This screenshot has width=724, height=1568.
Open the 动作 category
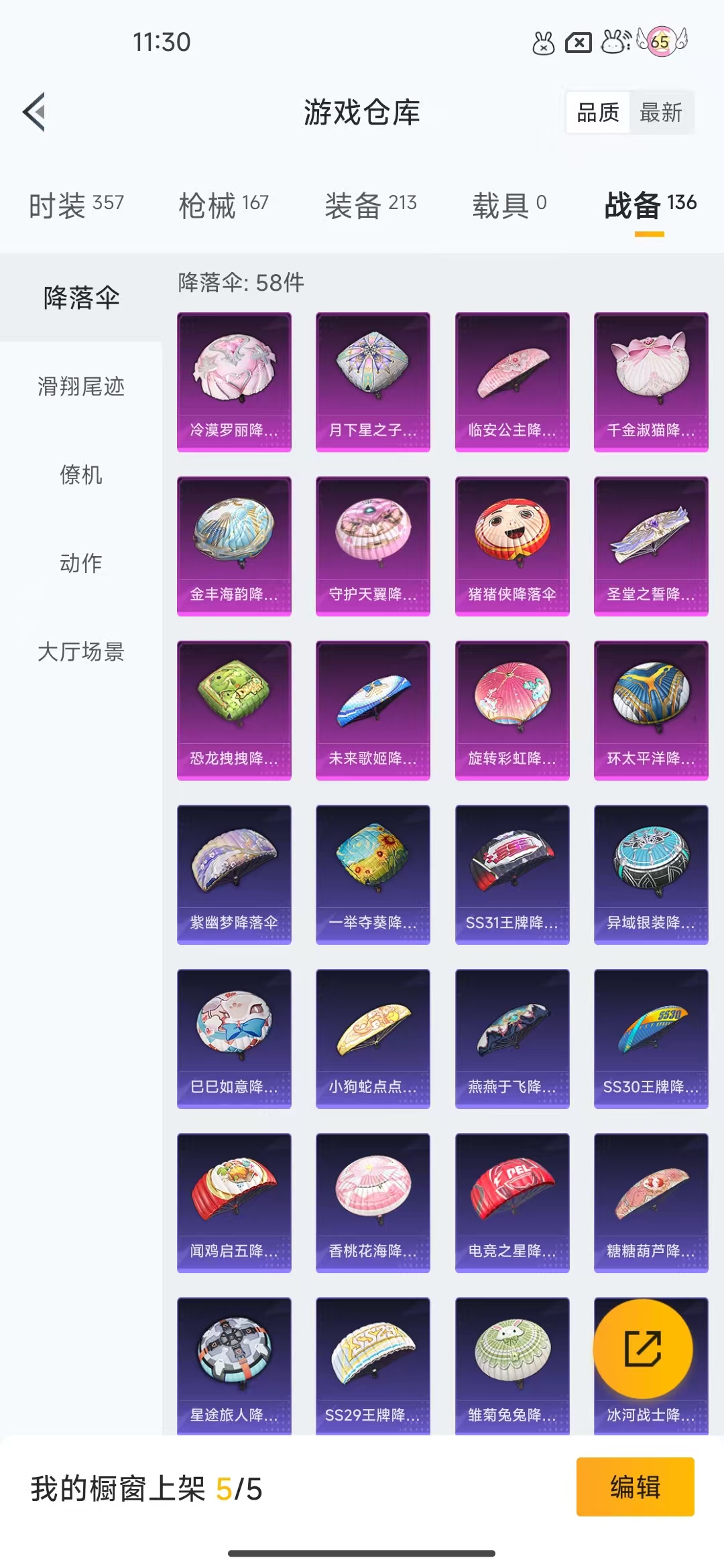[81, 563]
